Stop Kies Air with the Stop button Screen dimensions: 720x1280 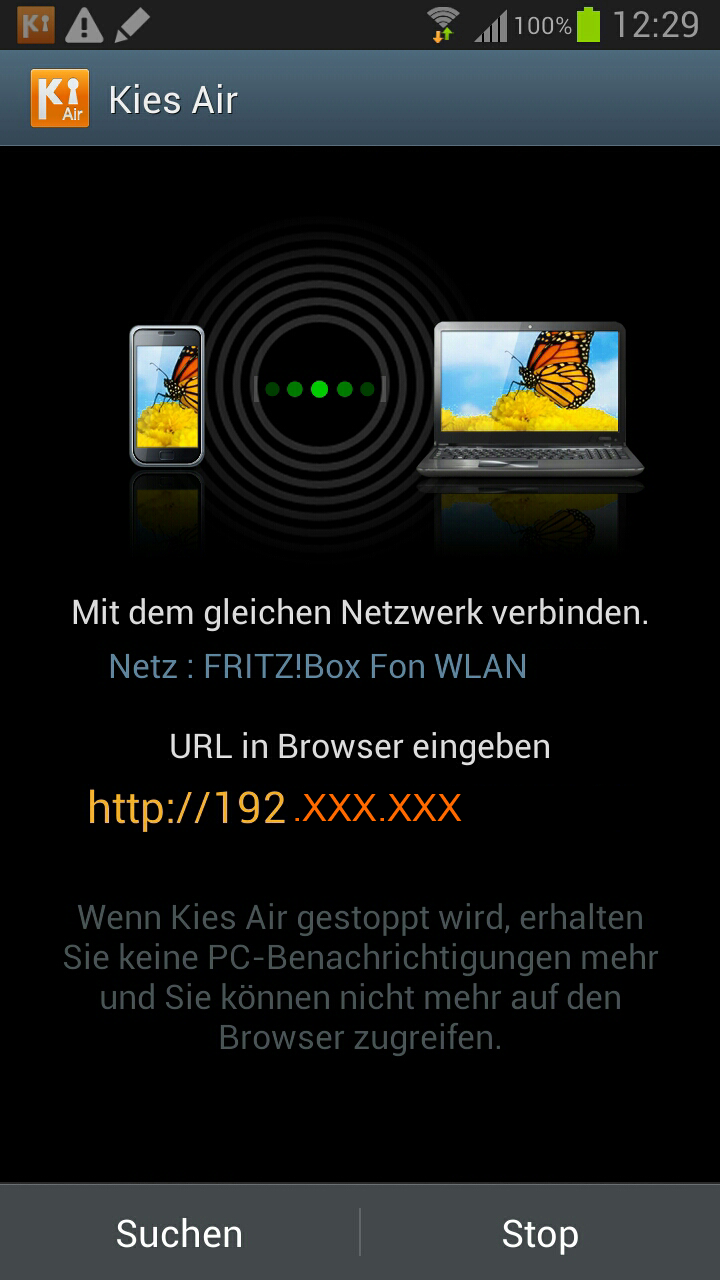pos(540,1233)
